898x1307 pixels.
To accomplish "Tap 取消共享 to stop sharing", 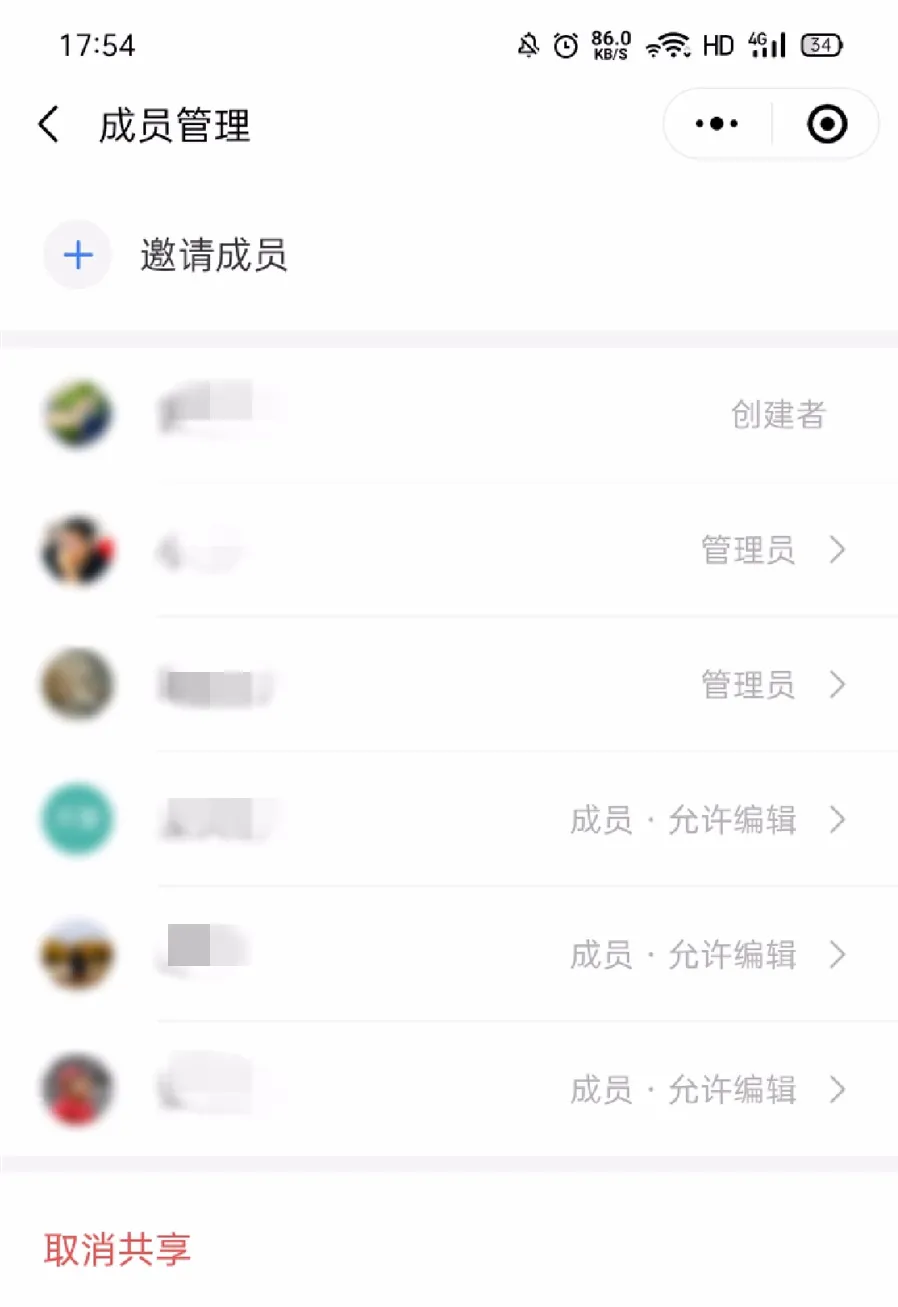I will [117, 1250].
